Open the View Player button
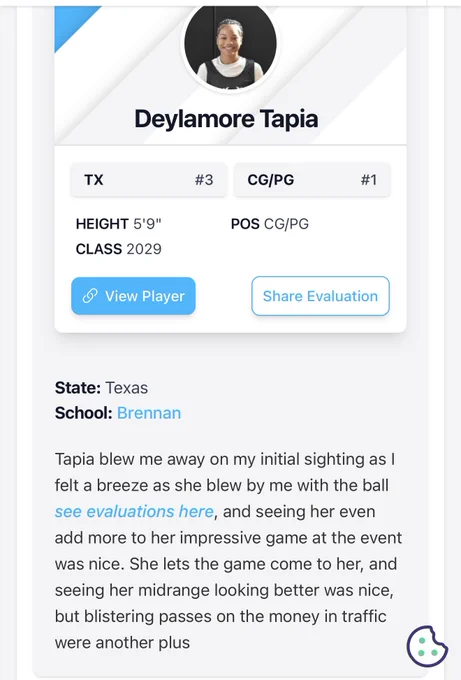 coord(133,296)
